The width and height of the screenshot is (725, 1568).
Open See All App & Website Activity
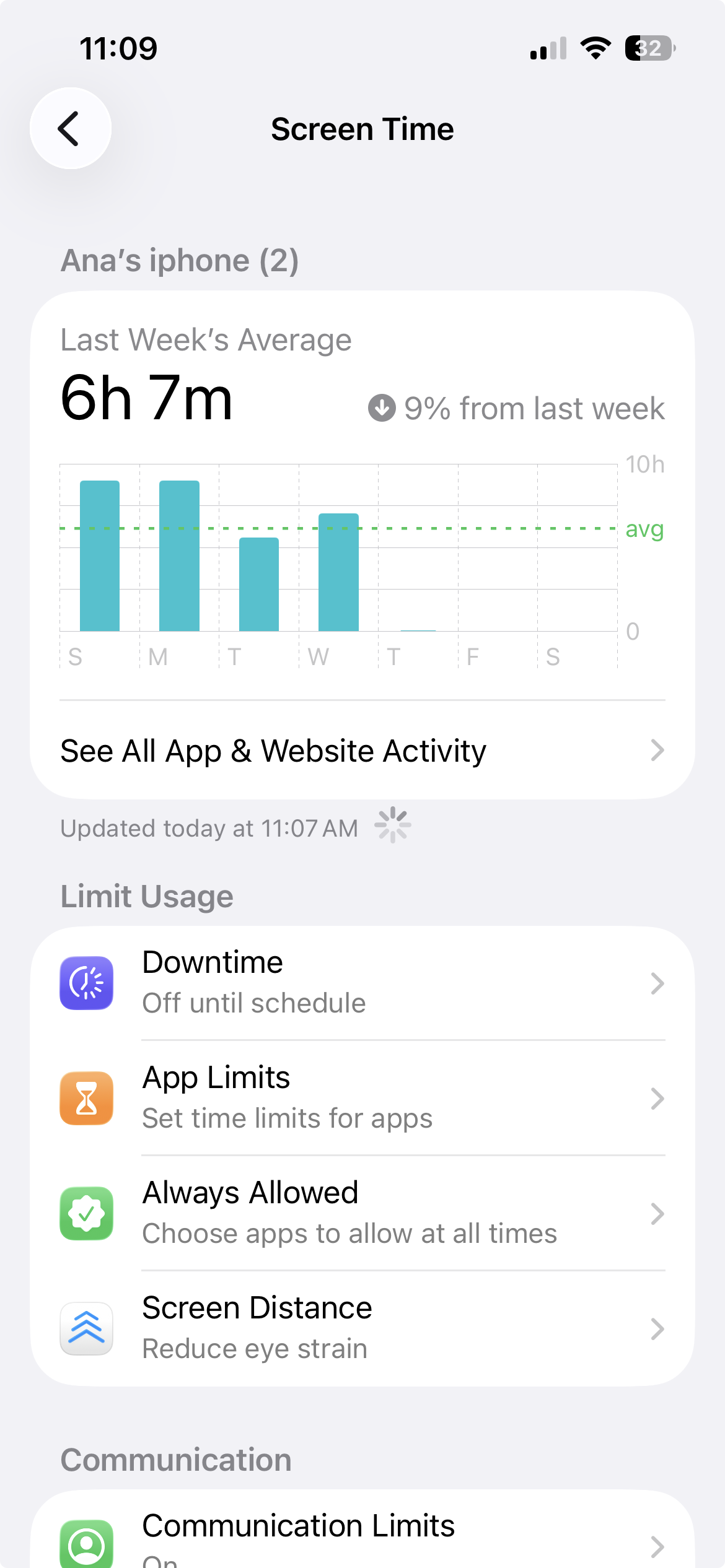click(x=362, y=751)
